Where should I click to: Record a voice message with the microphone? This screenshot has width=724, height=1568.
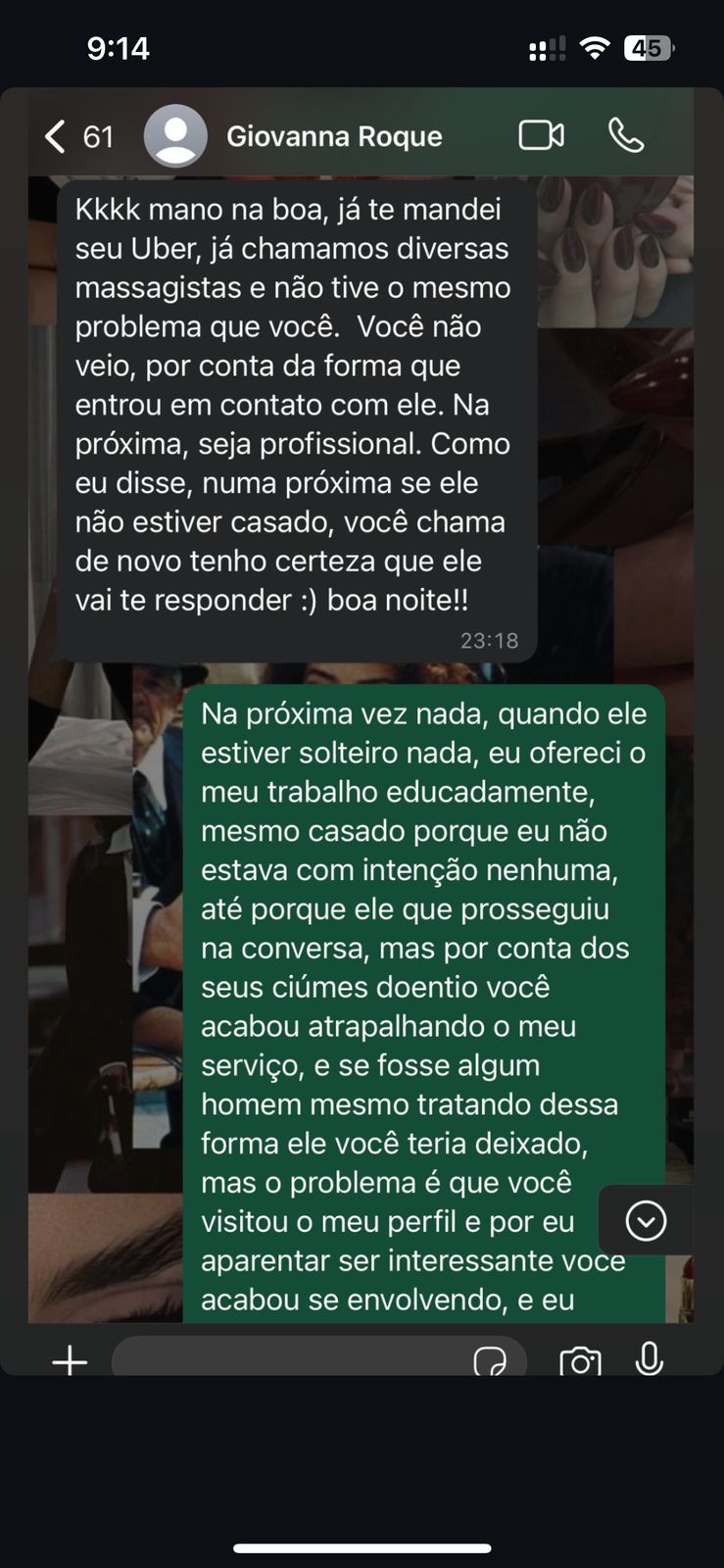pos(649,1359)
